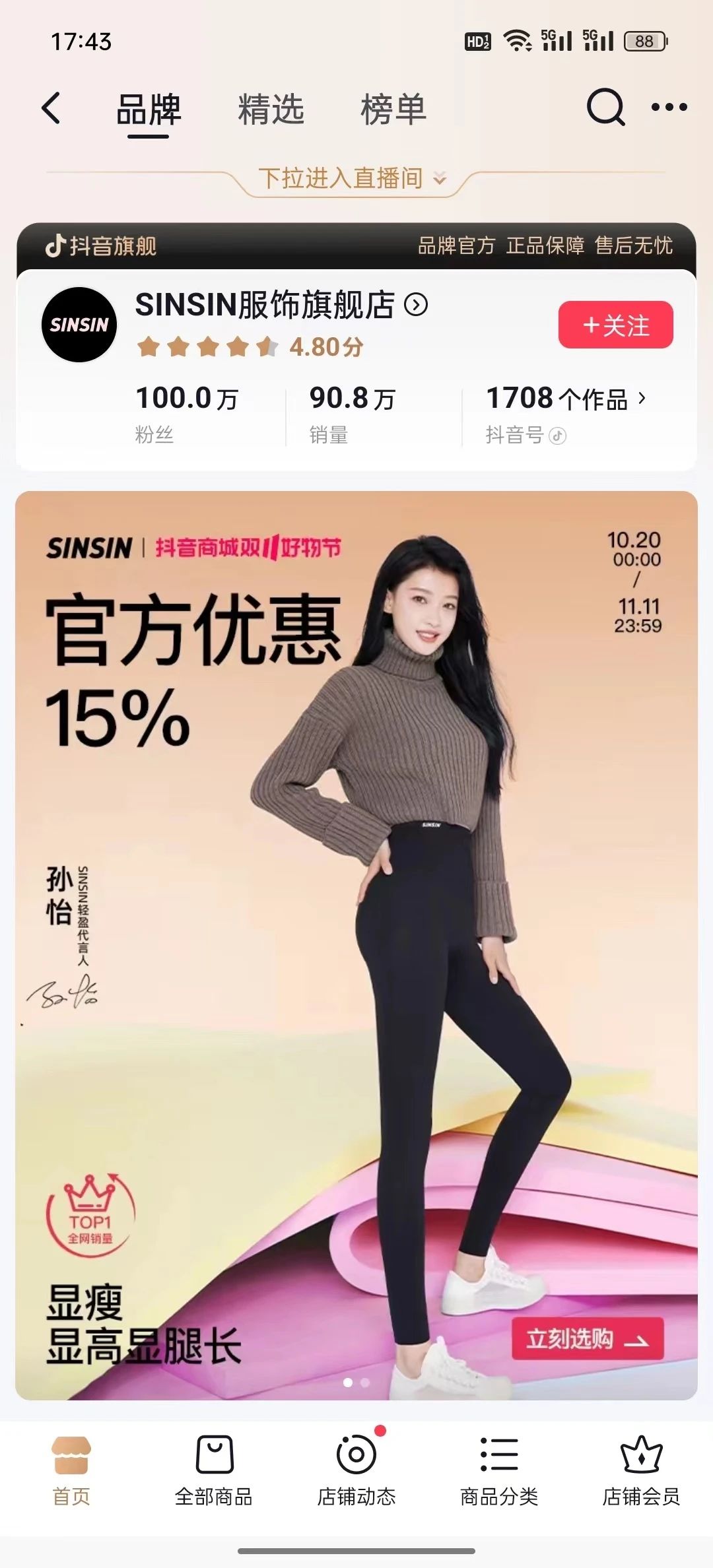This screenshot has width=713, height=1568.
Task: Go back using the arrow icon
Action: coord(51,108)
